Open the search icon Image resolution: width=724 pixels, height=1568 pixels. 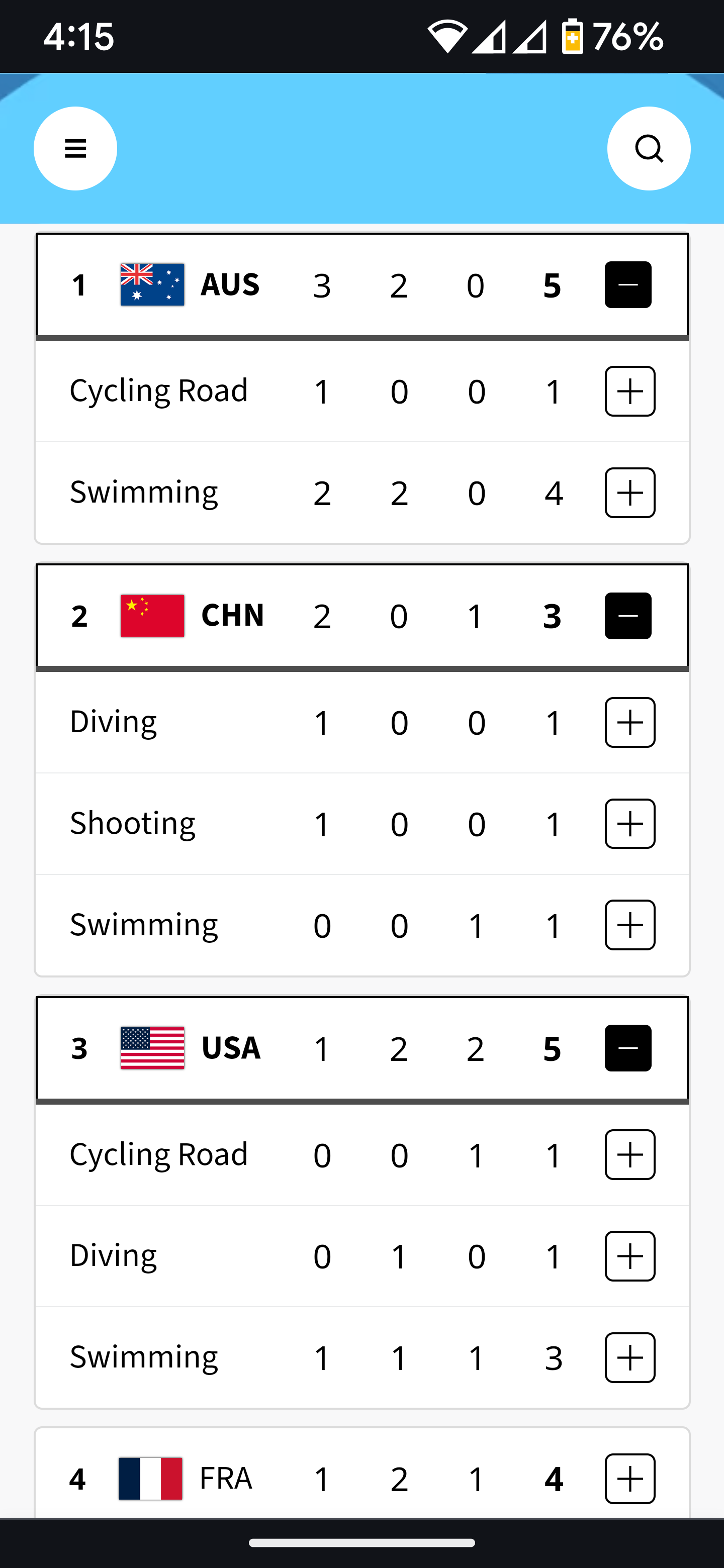[649, 149]
